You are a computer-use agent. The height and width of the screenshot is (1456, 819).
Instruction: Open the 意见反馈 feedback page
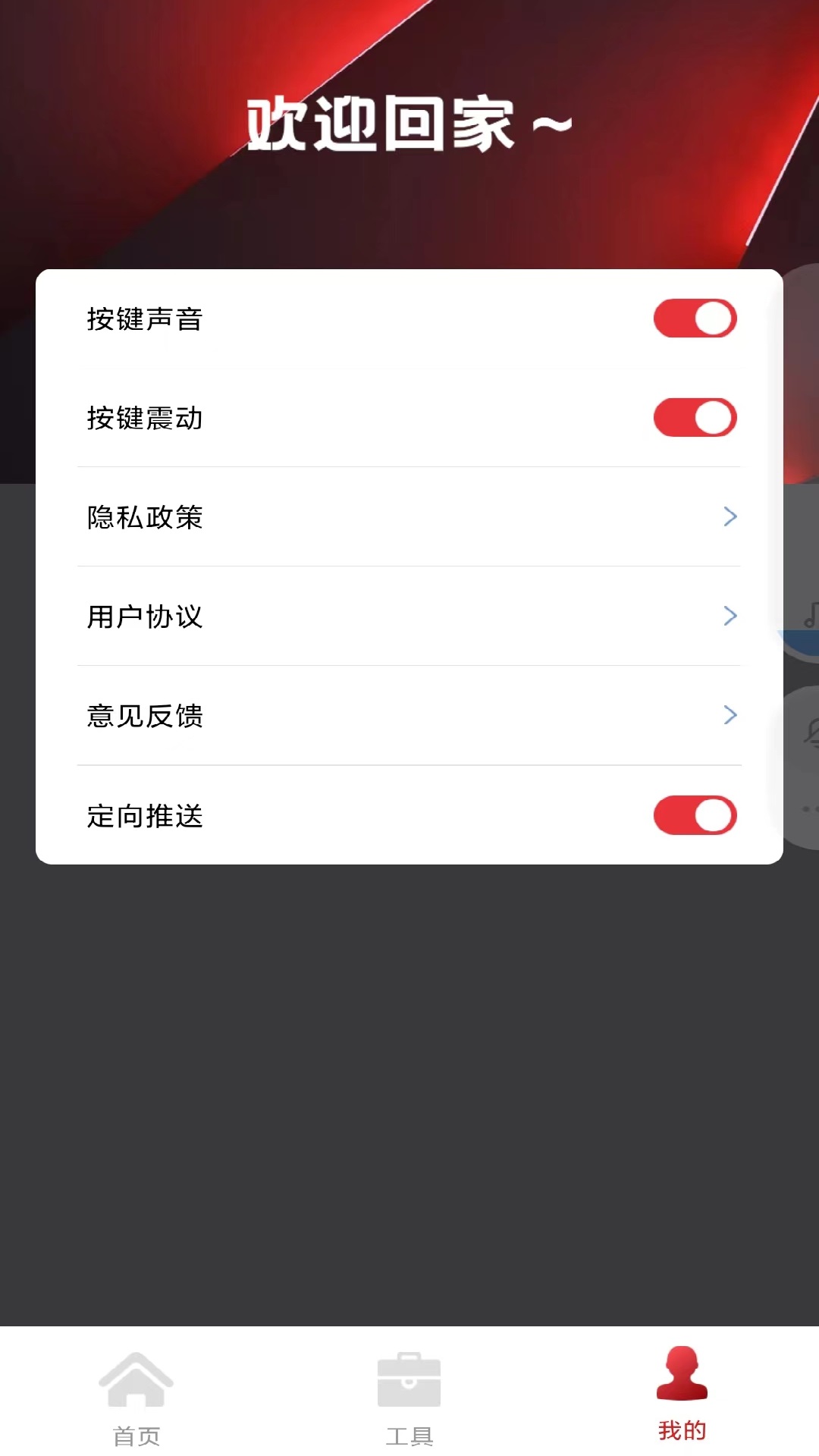[x=409, y=714]
